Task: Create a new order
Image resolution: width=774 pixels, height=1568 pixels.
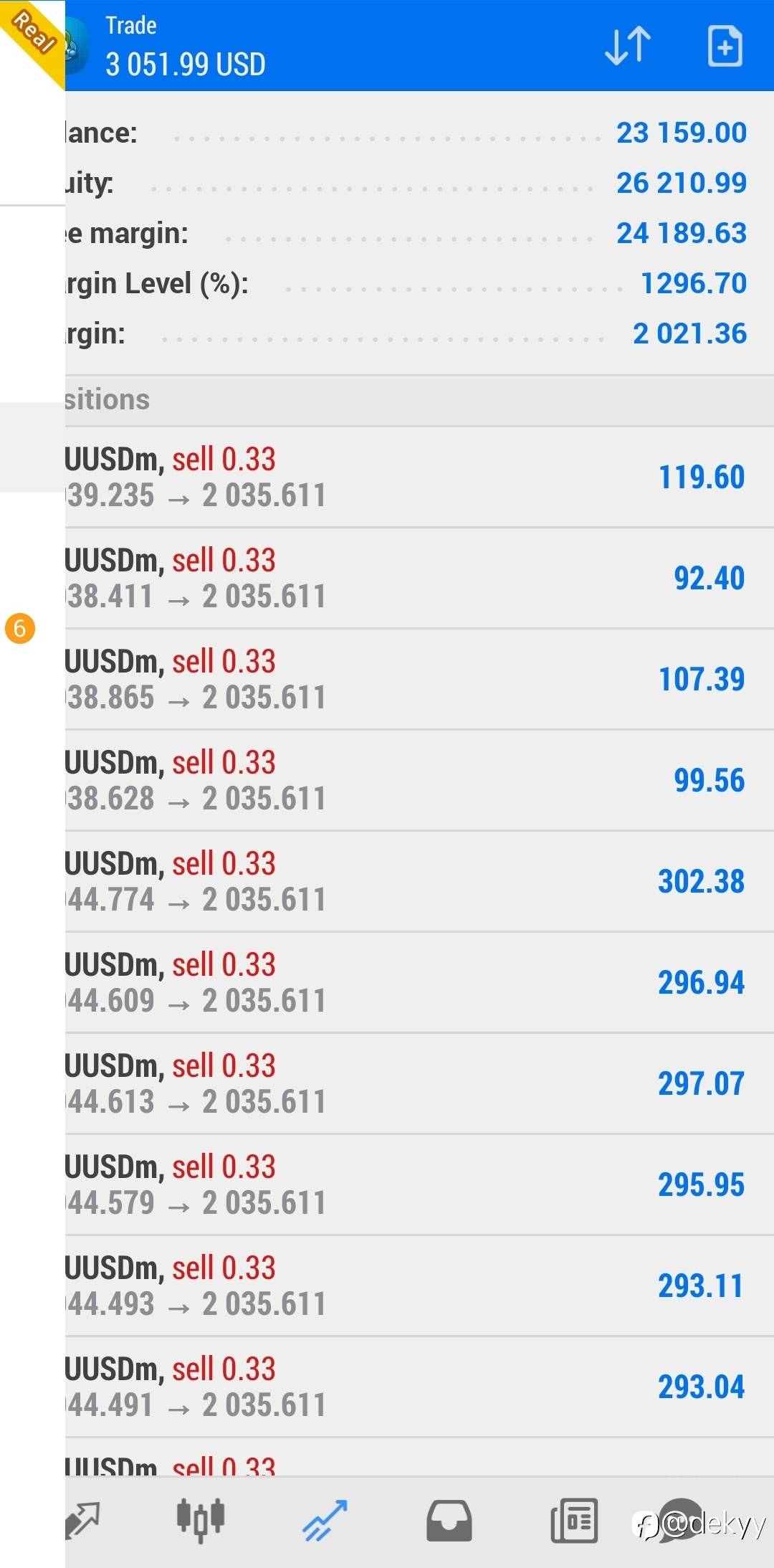Action: coord(725,46)
